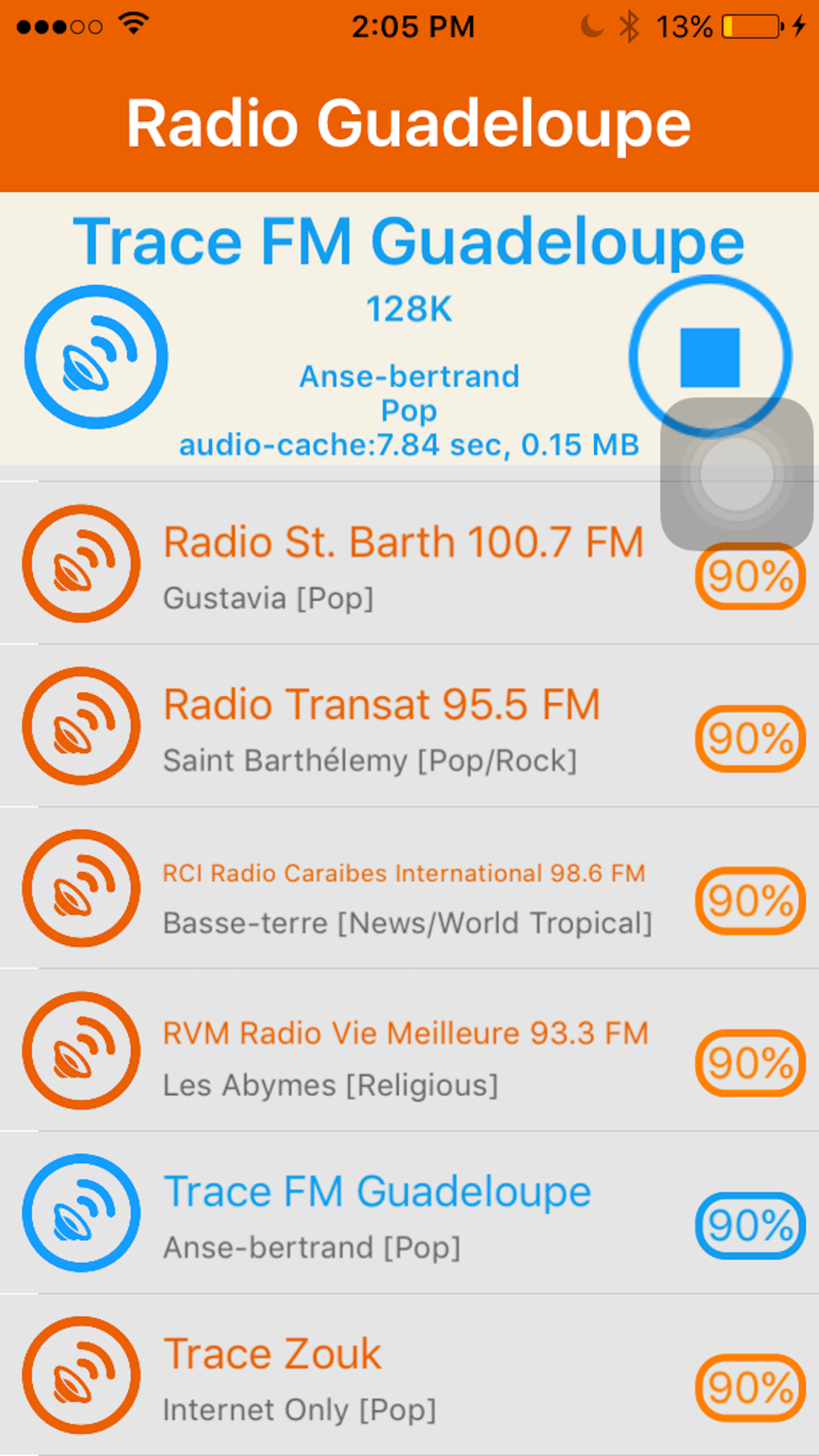Select Trace FM Guadeloupe in the list
Viewport: 819px width, 1456px height.
pos(409,1213)
